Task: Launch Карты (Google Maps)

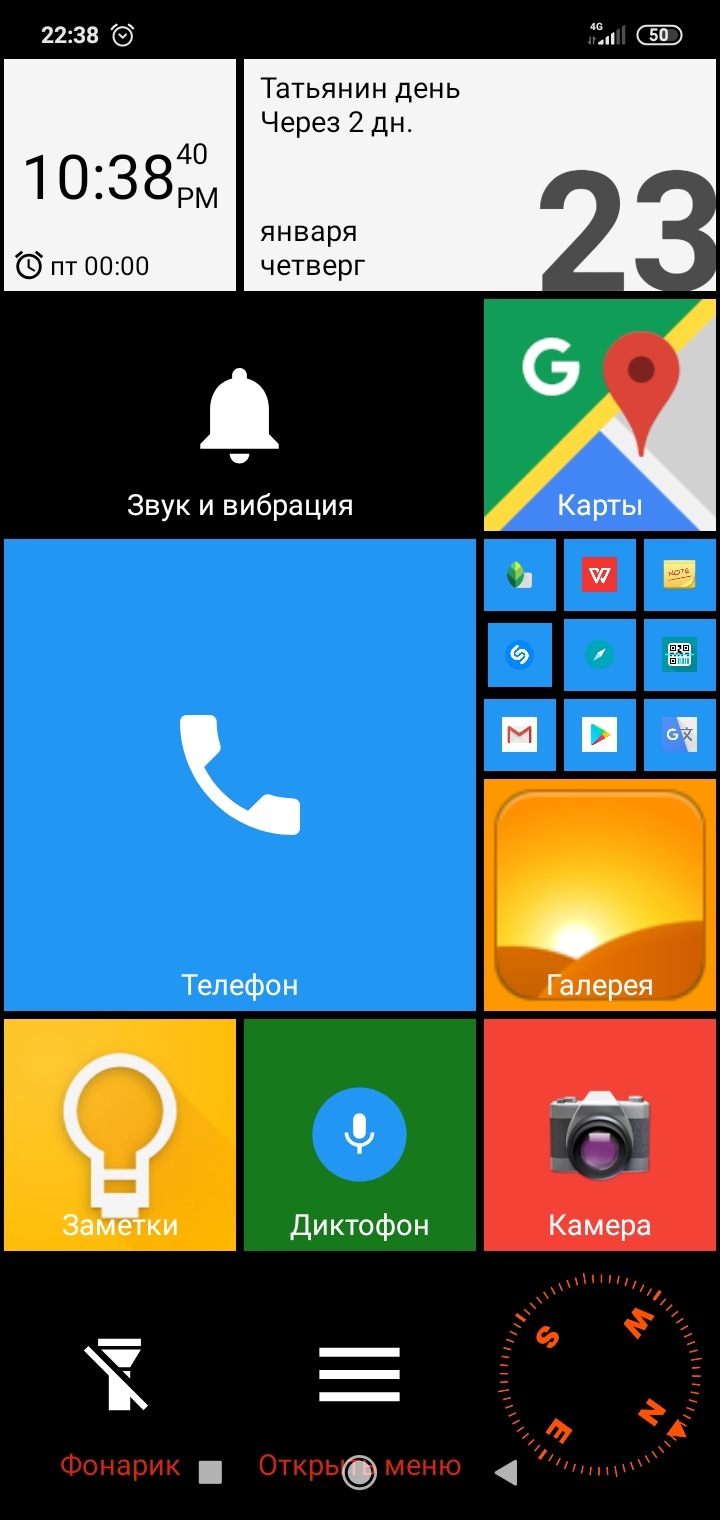Action: pos(600,415)
